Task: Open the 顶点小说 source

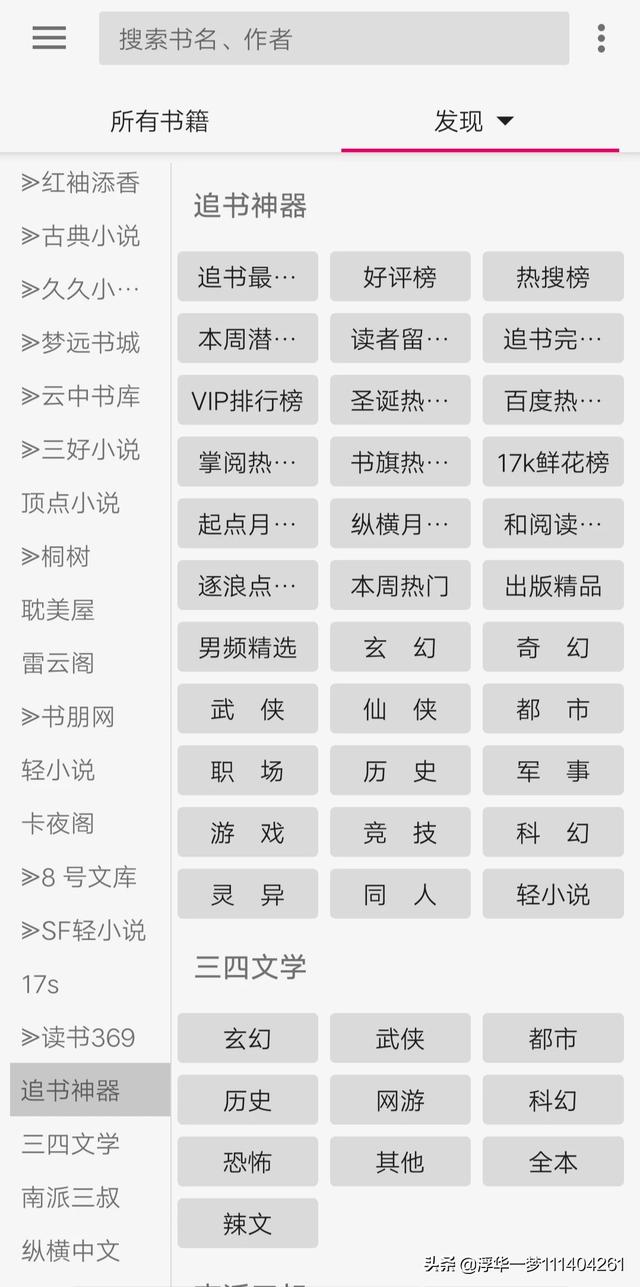Action: 71,503
